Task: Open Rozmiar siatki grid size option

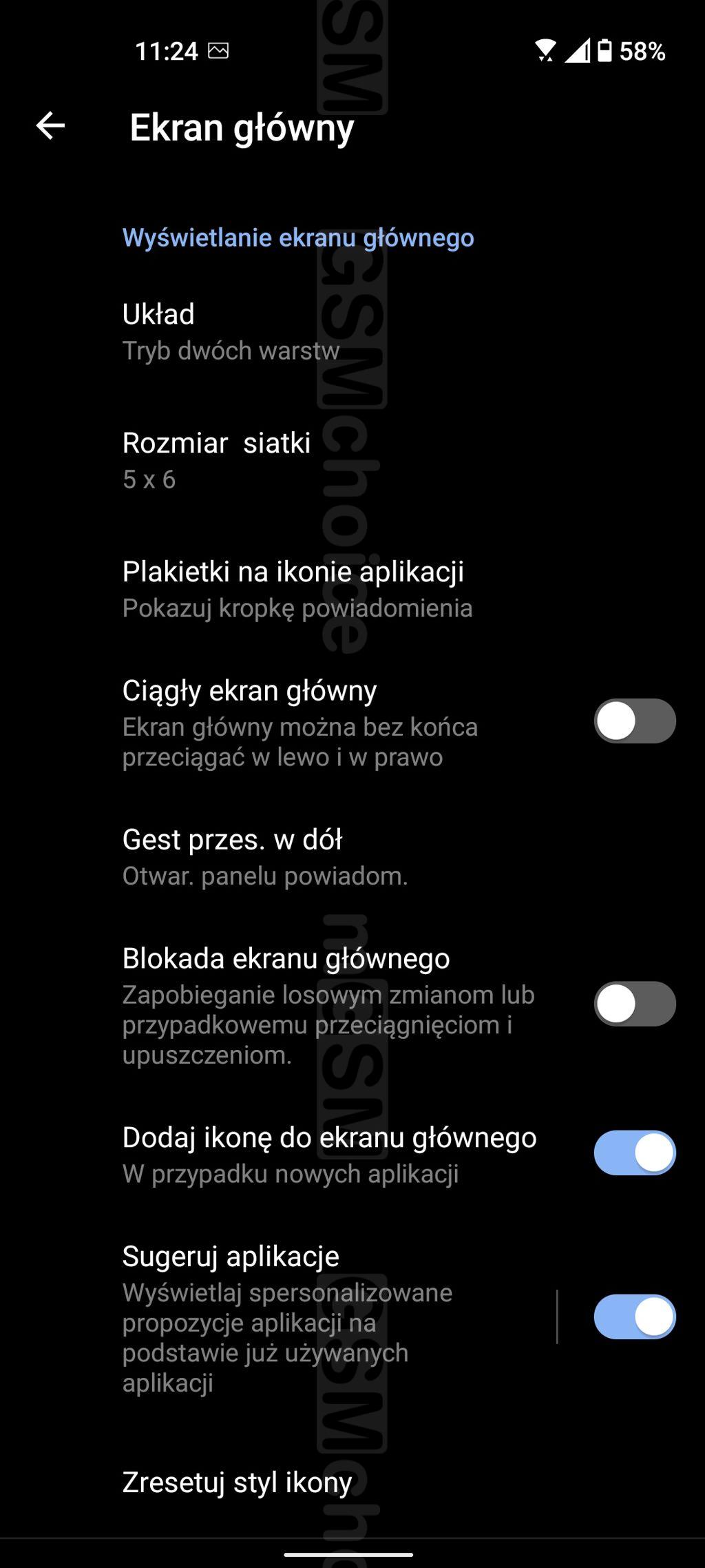Action: [x=352, y=460]
